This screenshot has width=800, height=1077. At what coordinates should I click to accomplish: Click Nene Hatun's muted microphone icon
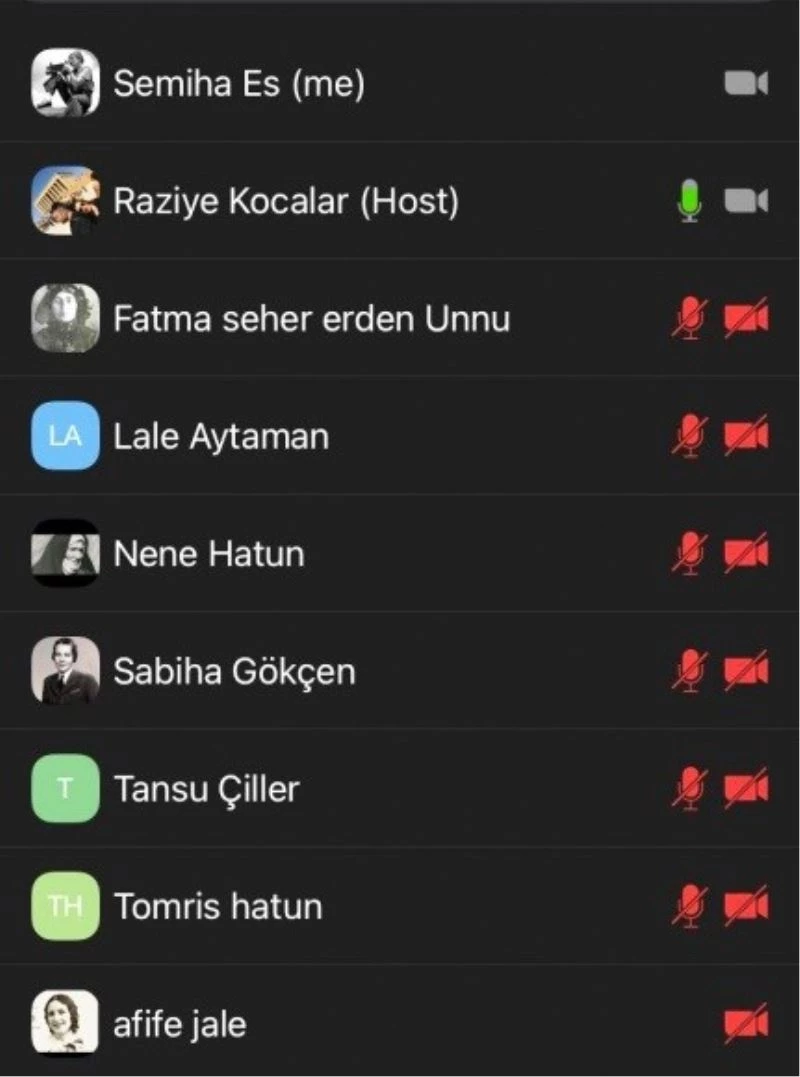point(688,553)
